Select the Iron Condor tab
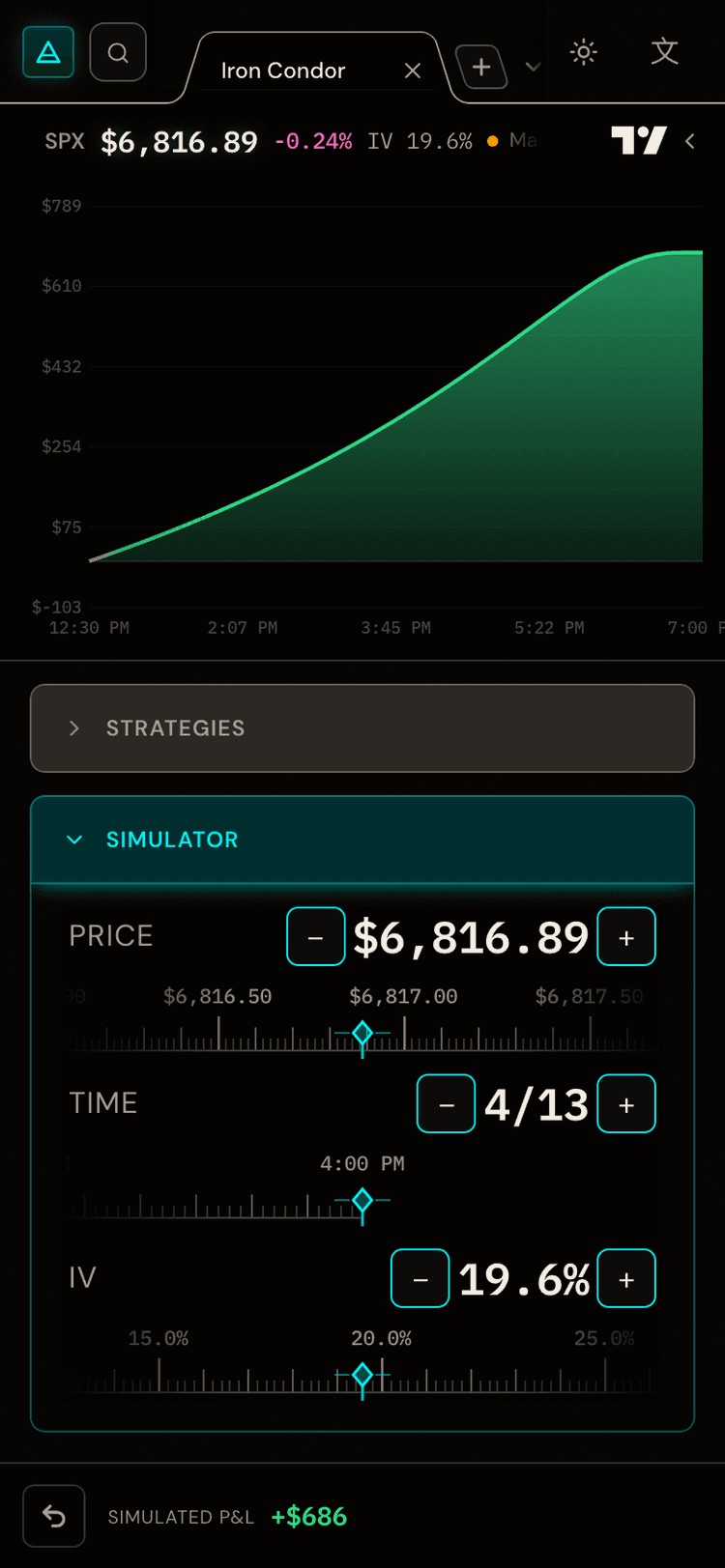This screenshot has height=1568, width=725. 282,71
